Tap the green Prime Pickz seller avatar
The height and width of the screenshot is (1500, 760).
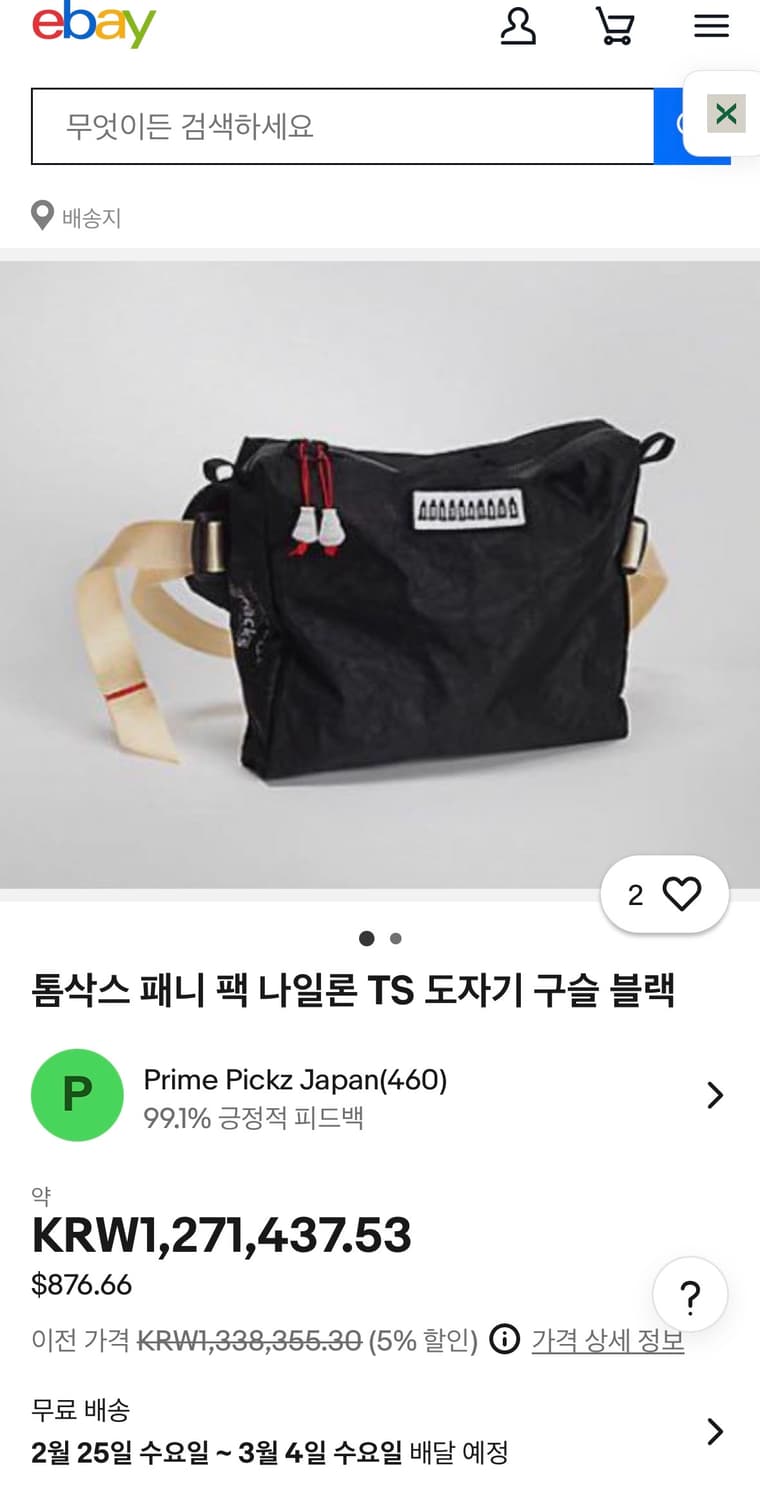[77, 1095]
